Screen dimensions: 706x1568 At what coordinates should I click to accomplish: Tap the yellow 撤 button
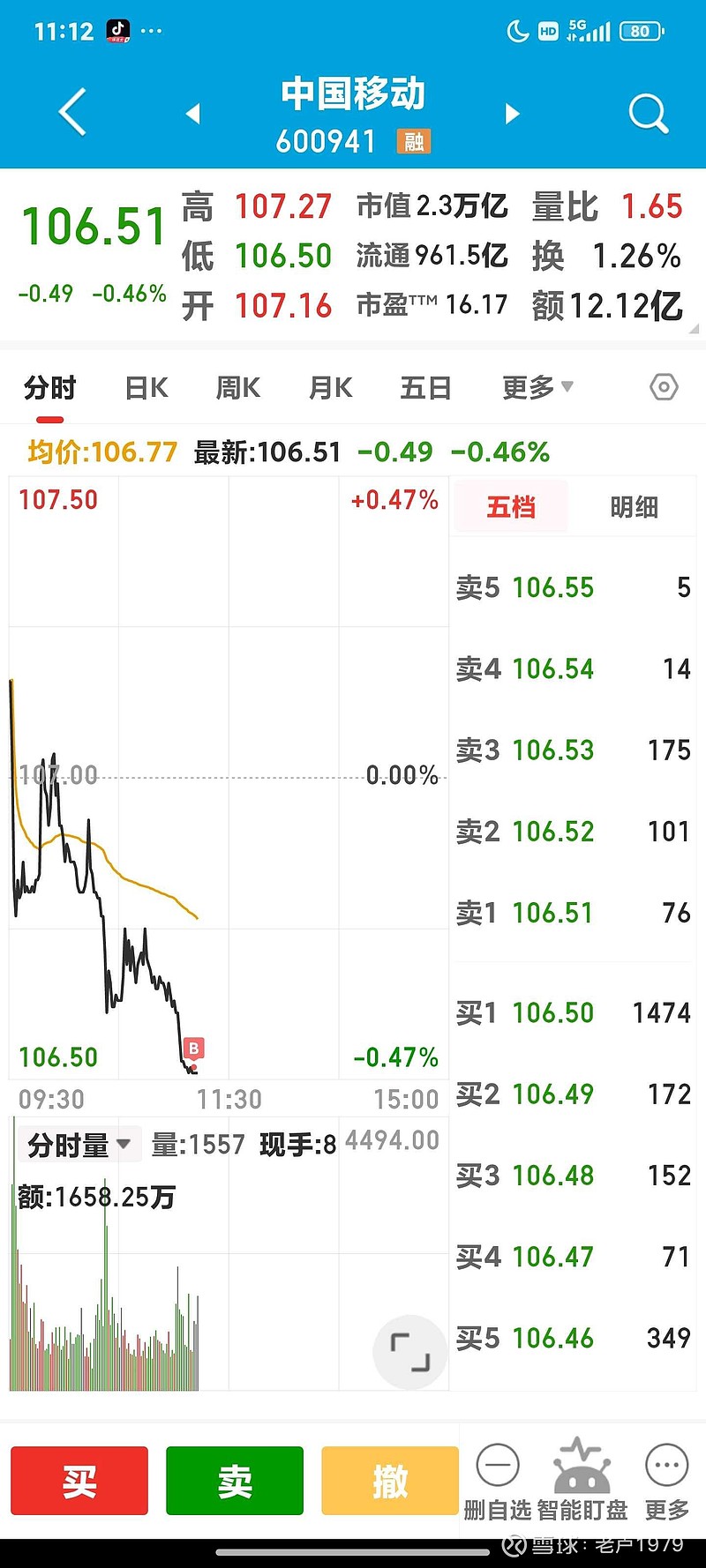pos(390,1481)
